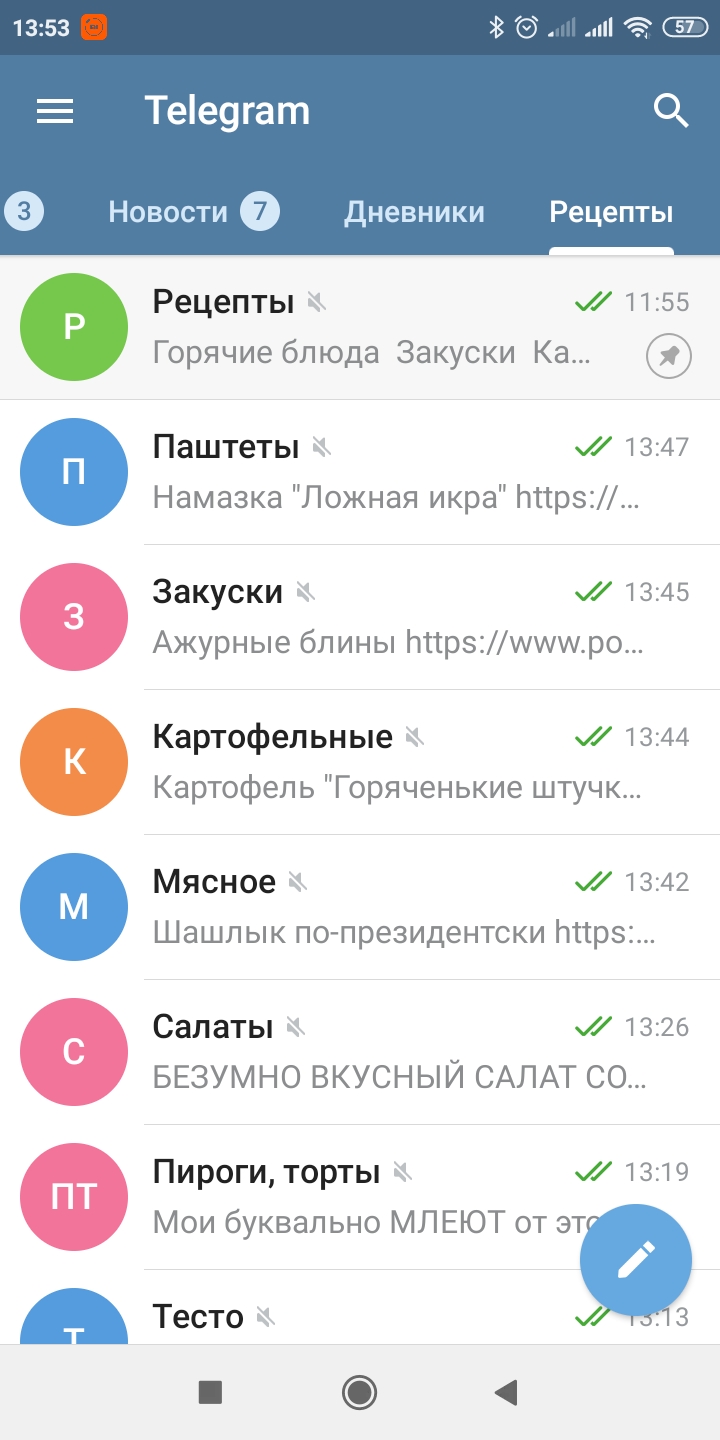Open the Закуски chat
720x1440 pixels.
click(360, 617)
